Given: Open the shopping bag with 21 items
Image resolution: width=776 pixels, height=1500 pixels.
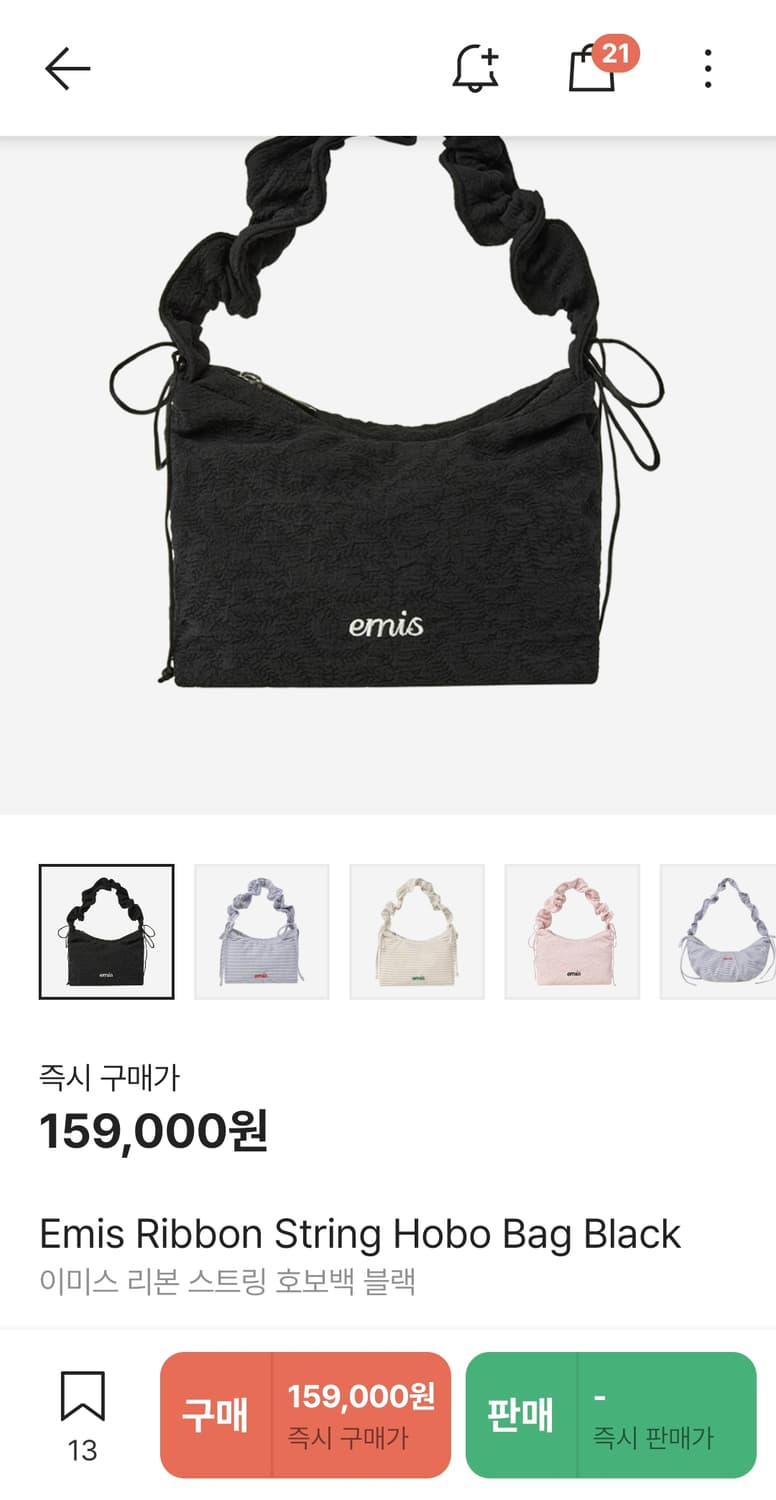Looking at the screenshot, I should click(595, 72).
